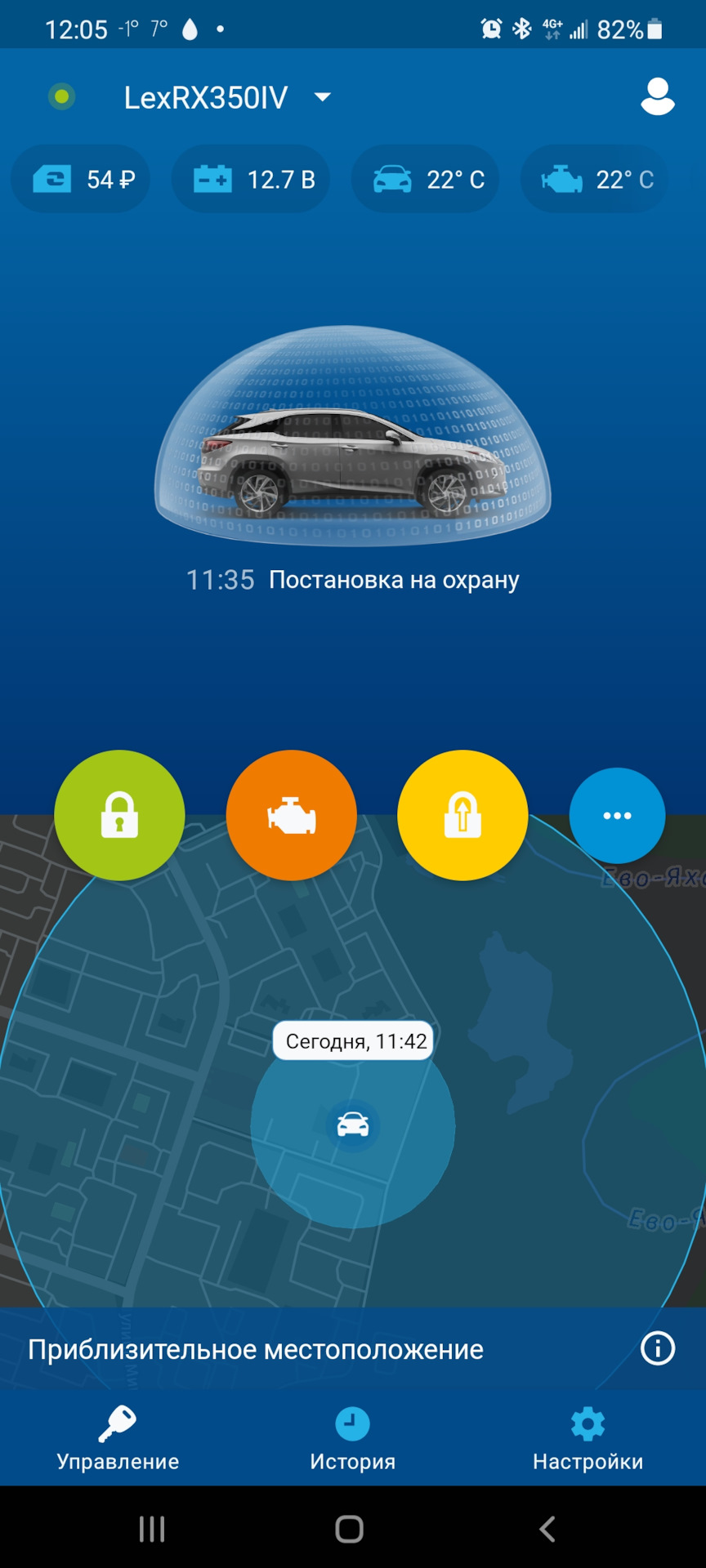Viewport: 706px width, 1568px height.
Task: Go back with the system back button
Action: (x=547, y=1529)
